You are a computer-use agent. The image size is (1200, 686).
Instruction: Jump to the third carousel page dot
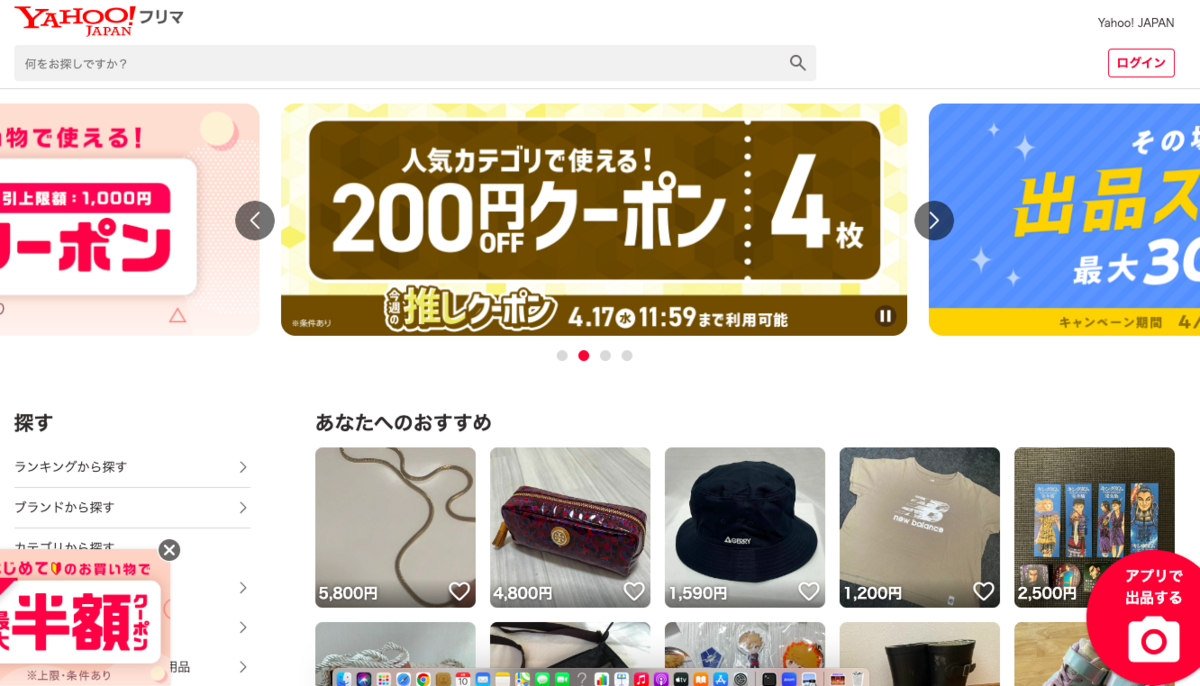tap(605, 355)
